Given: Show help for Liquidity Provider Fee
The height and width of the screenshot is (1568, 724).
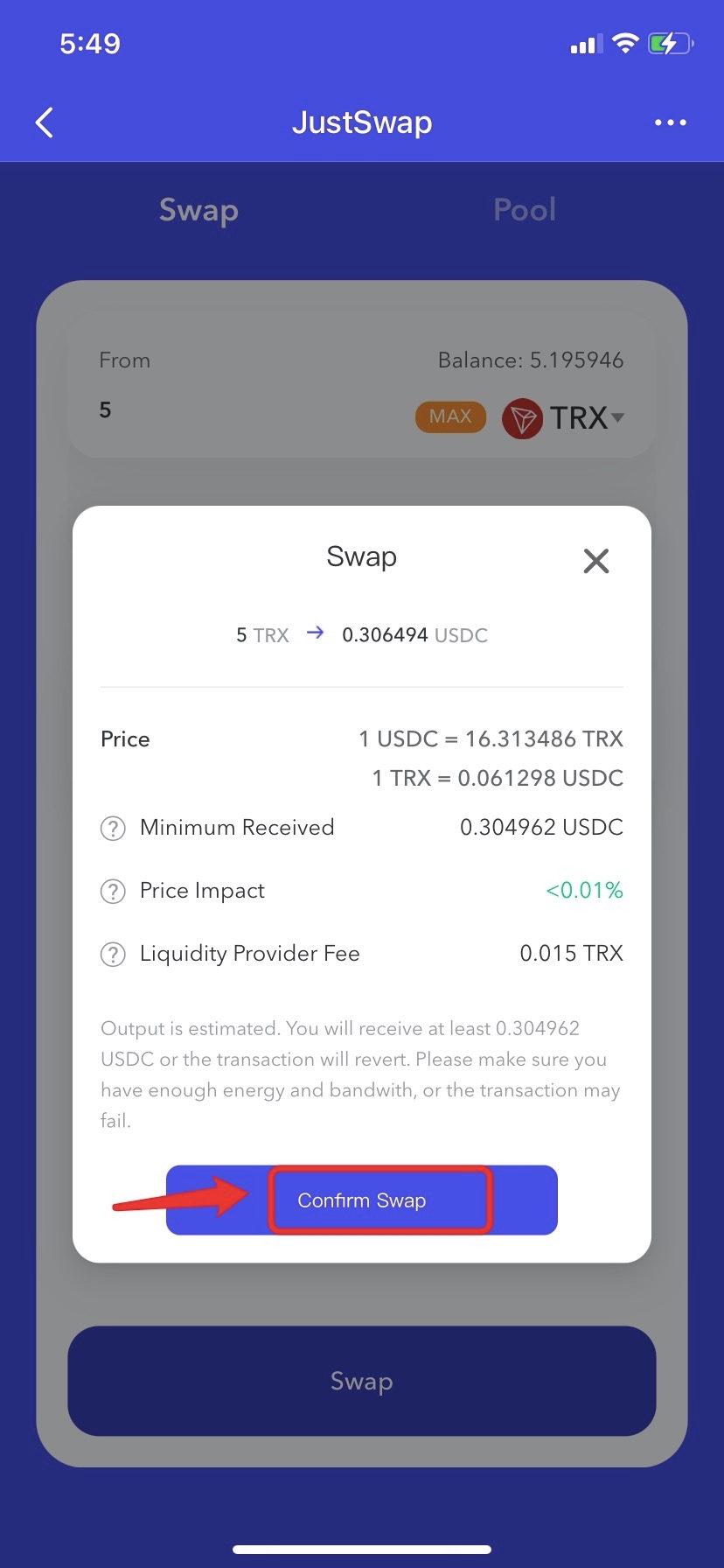Looking at the screenshot, I should (x=113, y=954).
